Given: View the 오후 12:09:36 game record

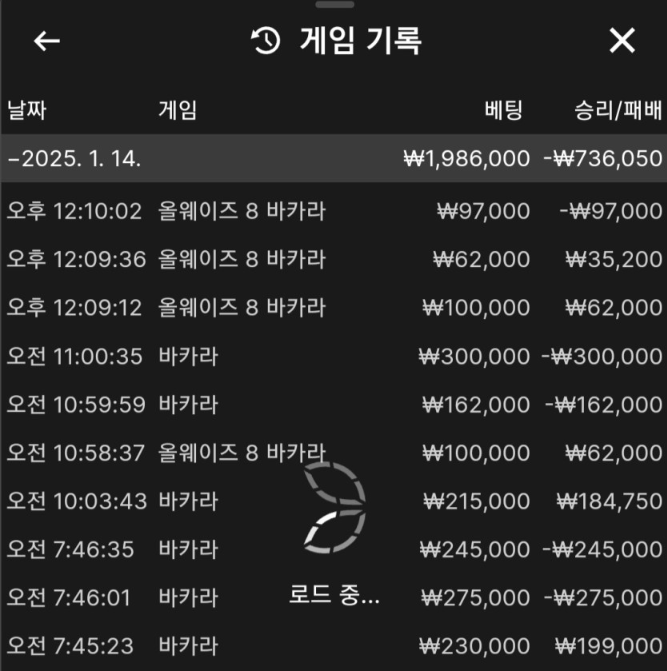Looking at the screenshot, I should click(x=333, y=259).
